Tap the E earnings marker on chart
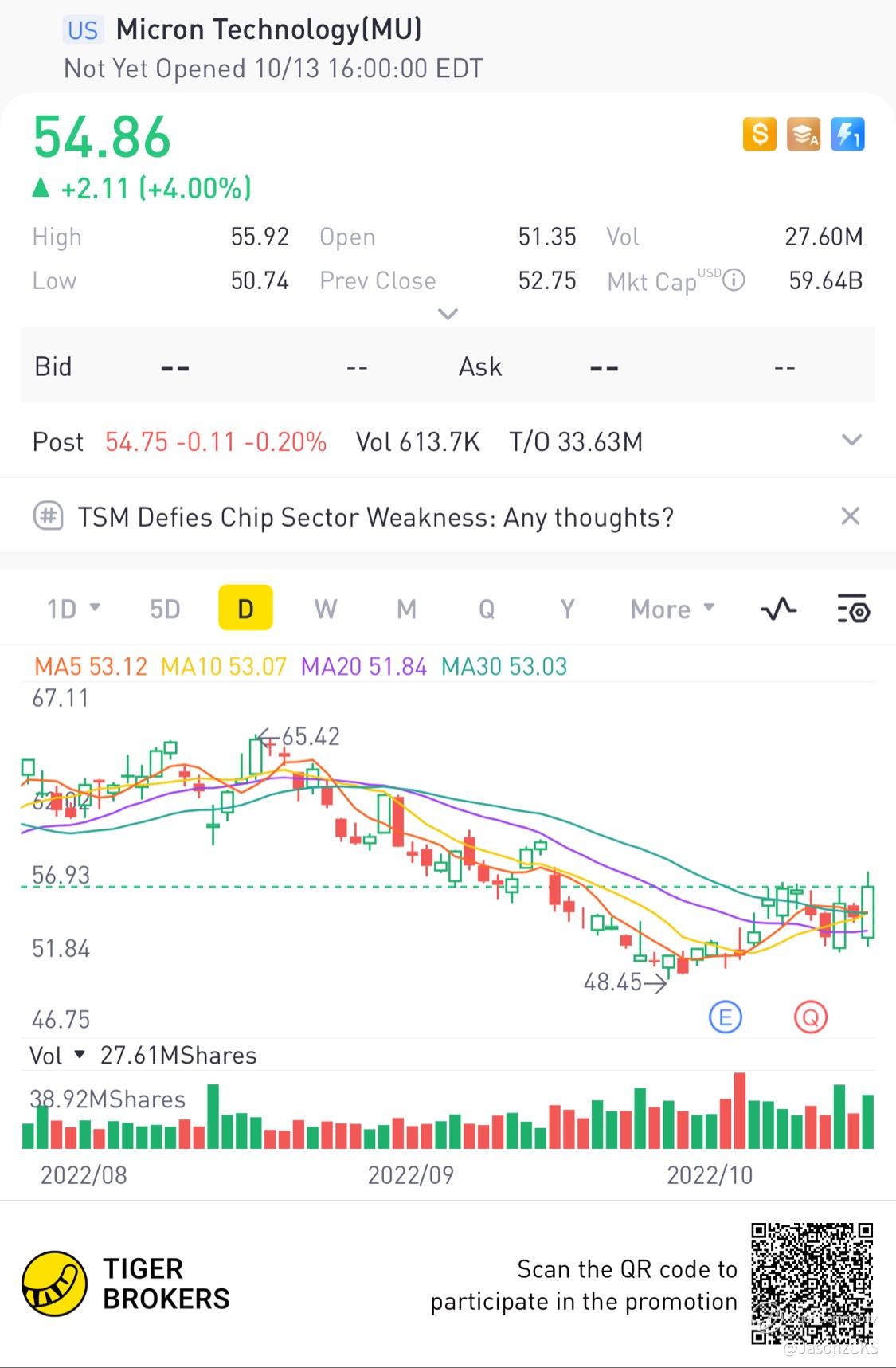The image size is (896, 1368). point(725,1017)
